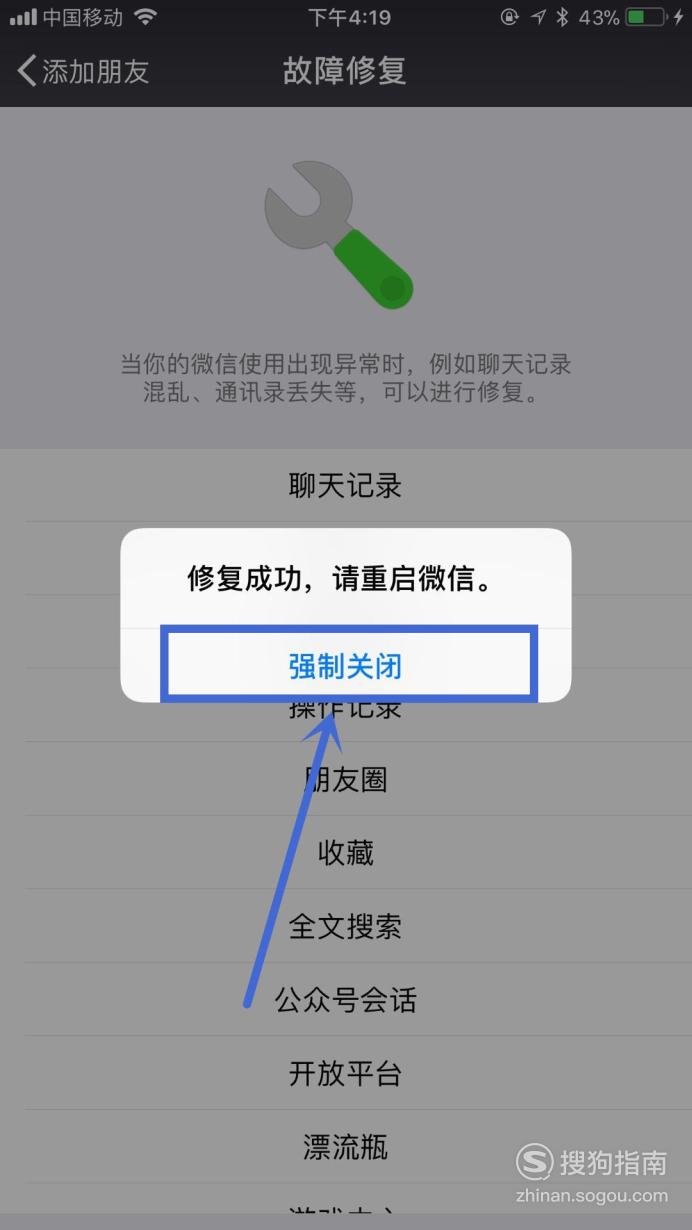Choose 朋友圈 repair option
This screenshot has height=1230, width=692.
click(346, 779)
